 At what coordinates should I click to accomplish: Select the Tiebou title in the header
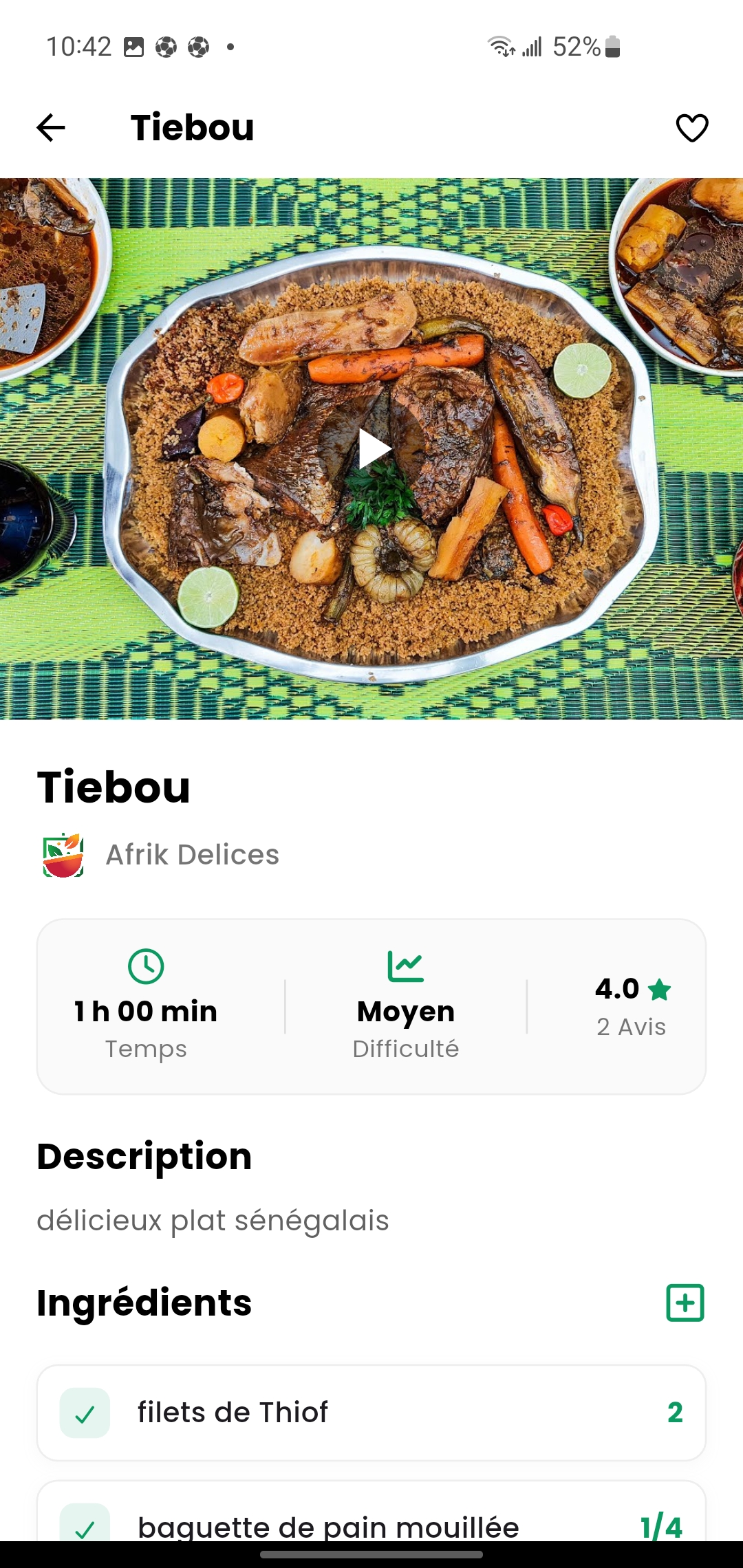click(x=192, y=127)
